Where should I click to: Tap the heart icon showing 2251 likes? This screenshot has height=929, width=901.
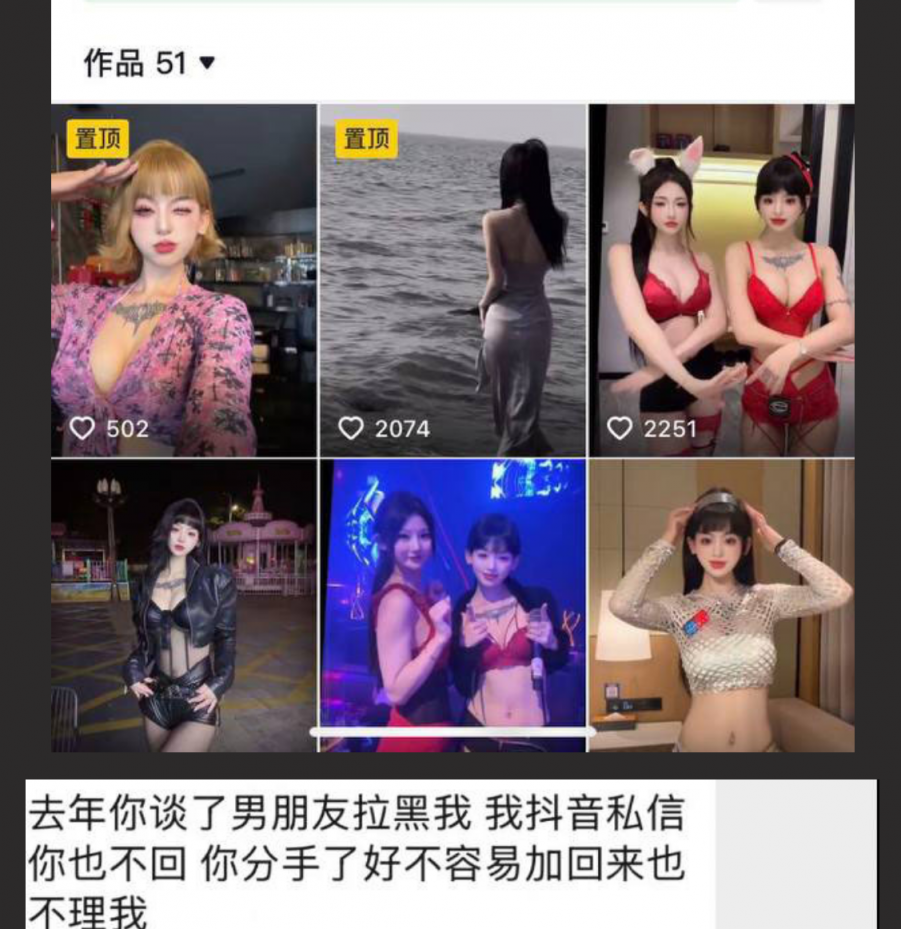coord(620,429)
